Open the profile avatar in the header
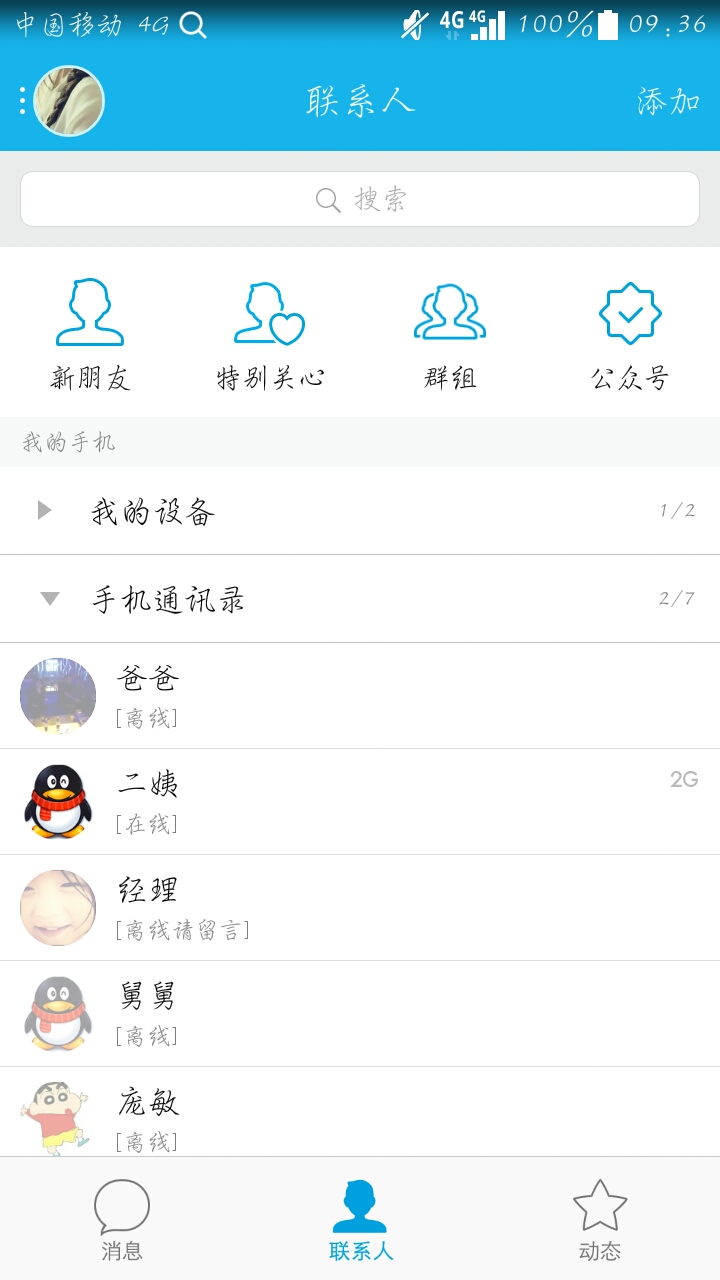The height and width of the screenshot is (1280, 720). tap(68, 101)
